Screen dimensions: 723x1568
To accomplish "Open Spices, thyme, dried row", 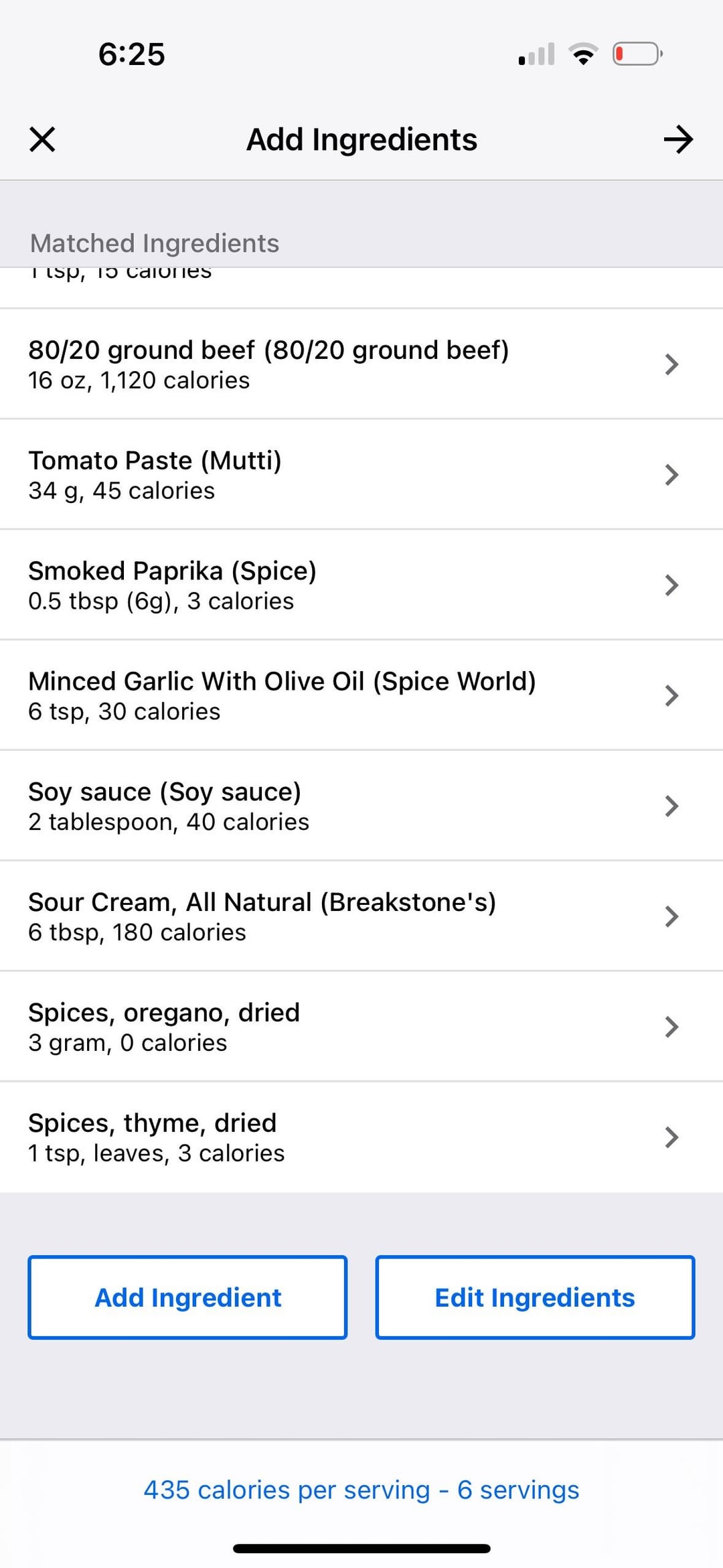I will [361, 1137].
